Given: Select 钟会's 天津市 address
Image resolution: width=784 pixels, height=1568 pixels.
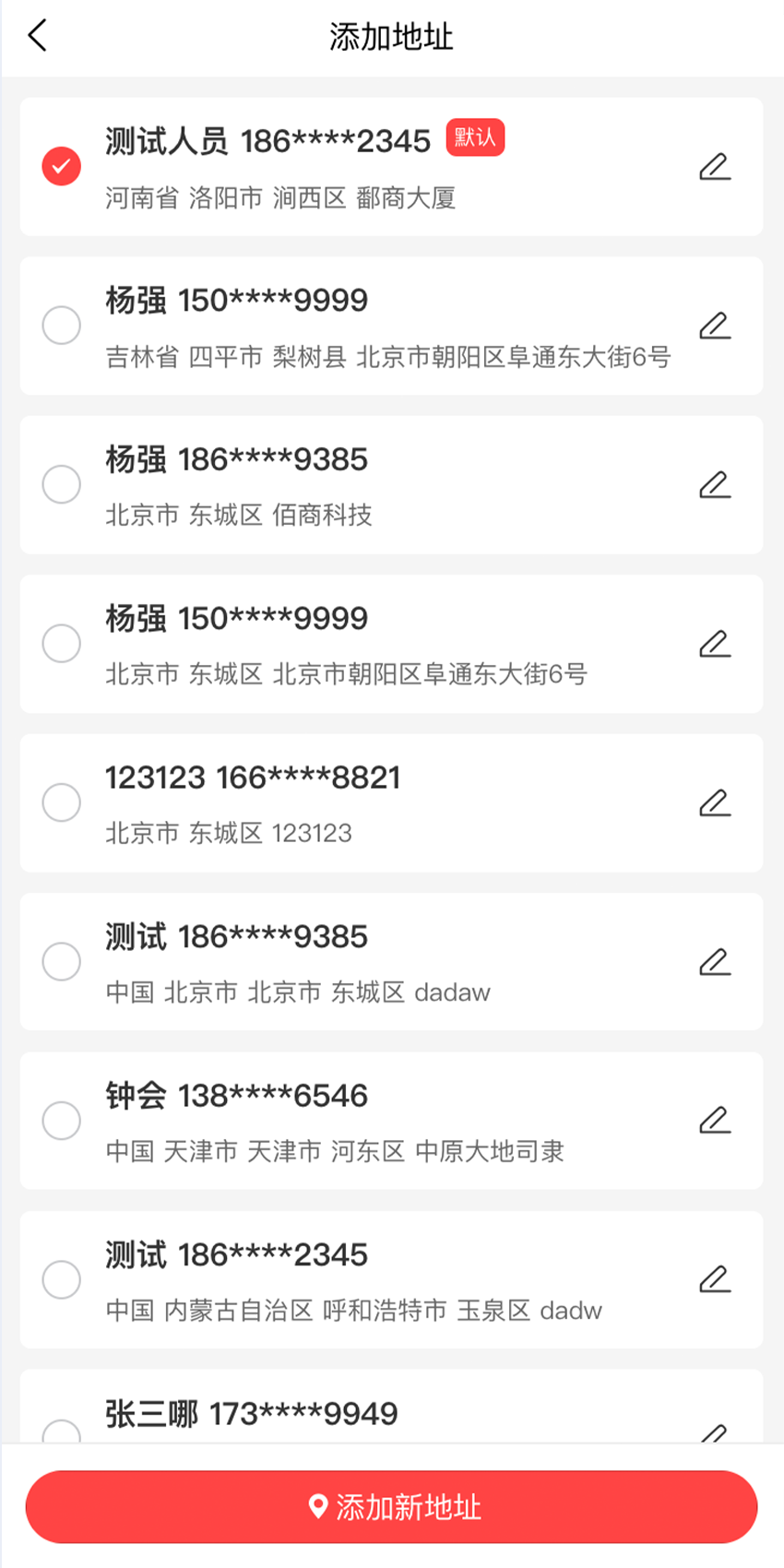Looking at the screenshot, I should pyautogui.click(x=62, y=1121).
